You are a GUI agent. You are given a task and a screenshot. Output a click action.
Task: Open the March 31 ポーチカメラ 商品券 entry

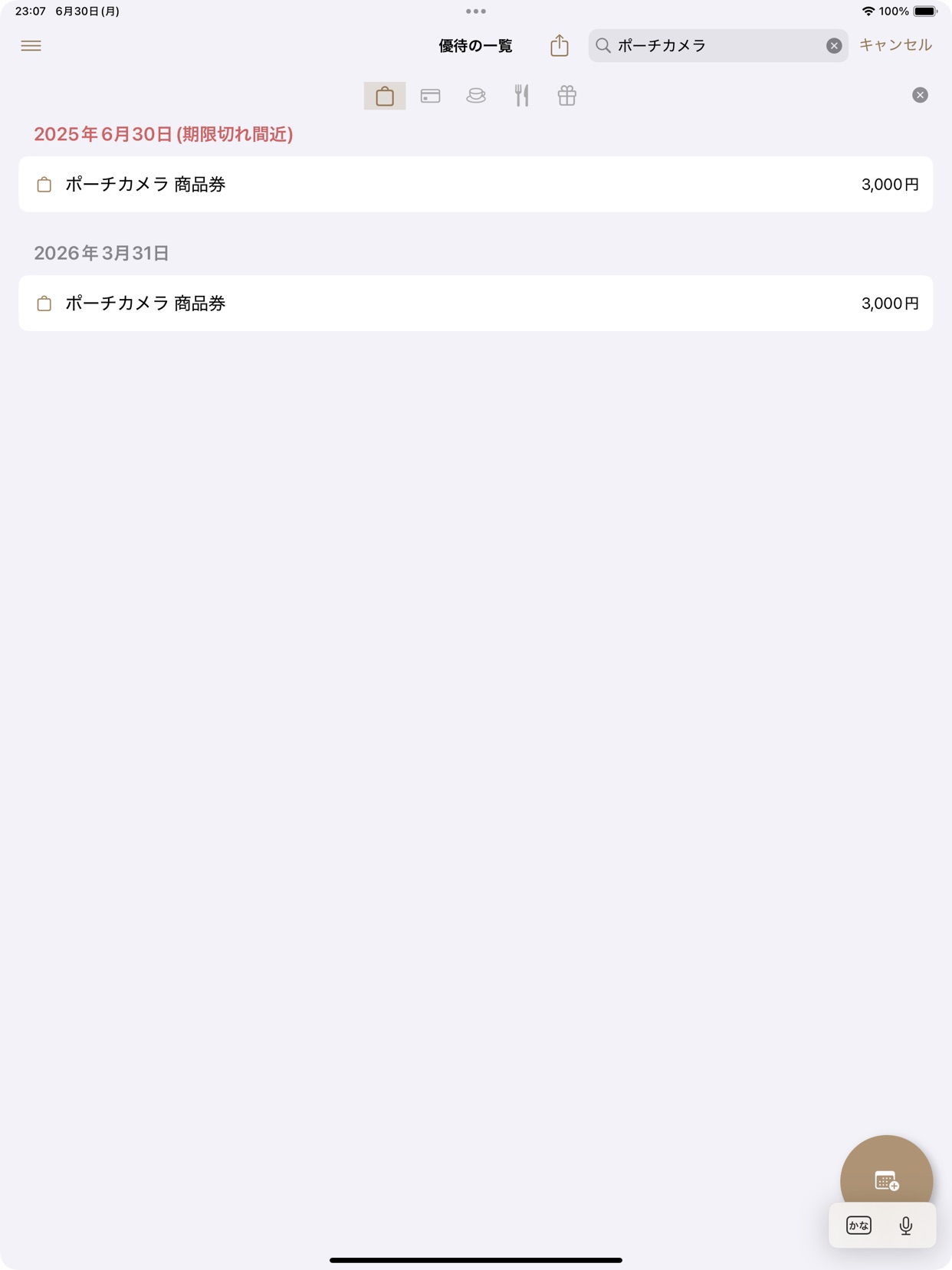(476, 304)
